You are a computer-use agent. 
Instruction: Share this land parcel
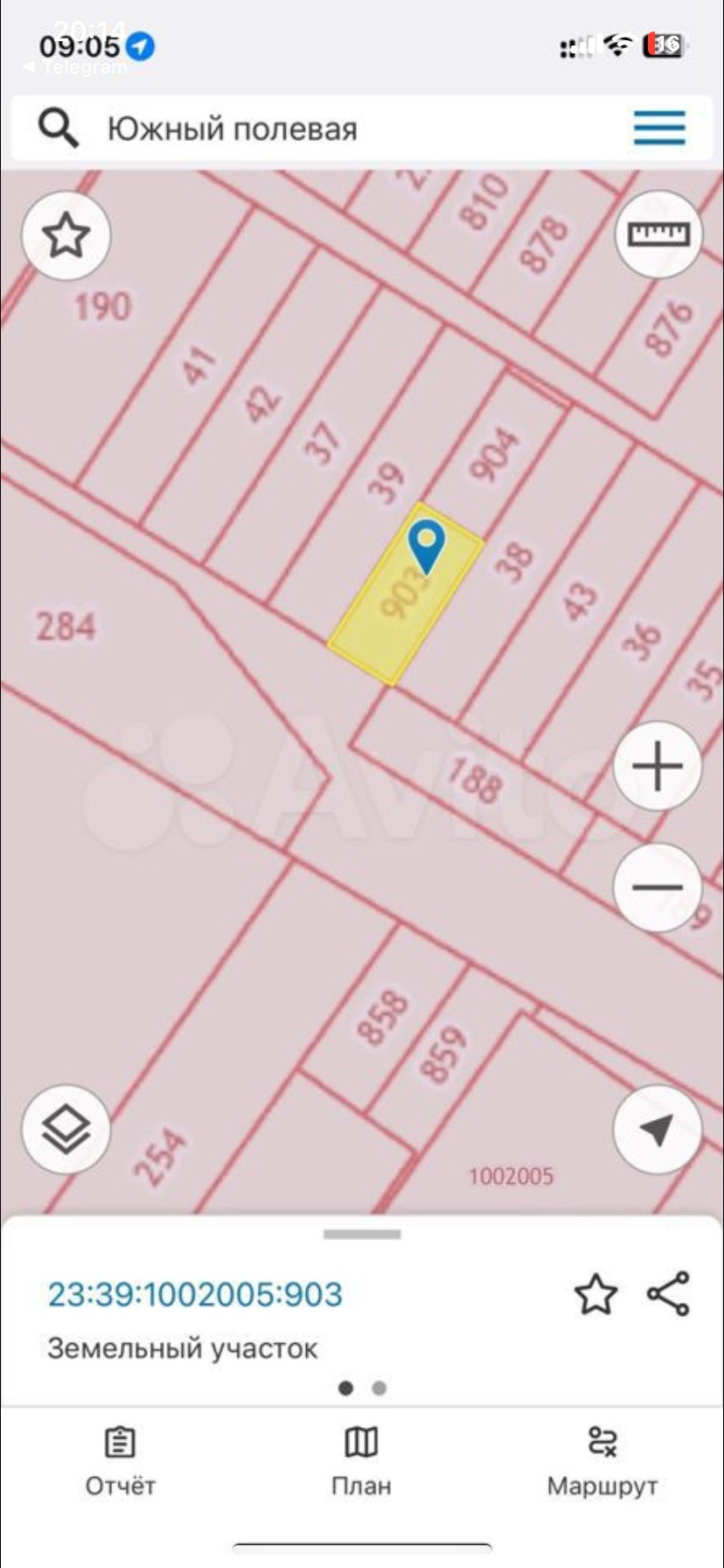coord(669,1294)
